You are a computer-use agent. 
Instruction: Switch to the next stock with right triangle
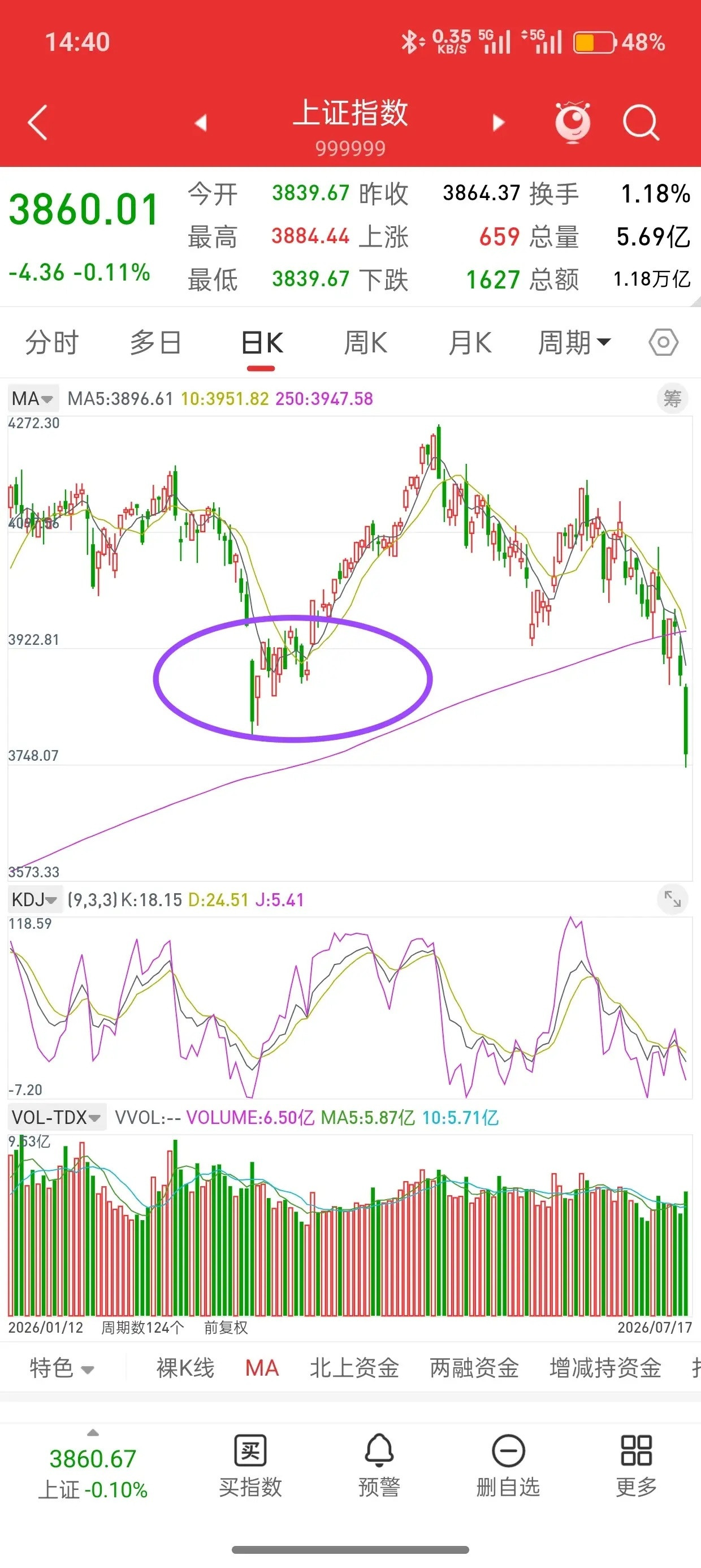click(499, 122)
